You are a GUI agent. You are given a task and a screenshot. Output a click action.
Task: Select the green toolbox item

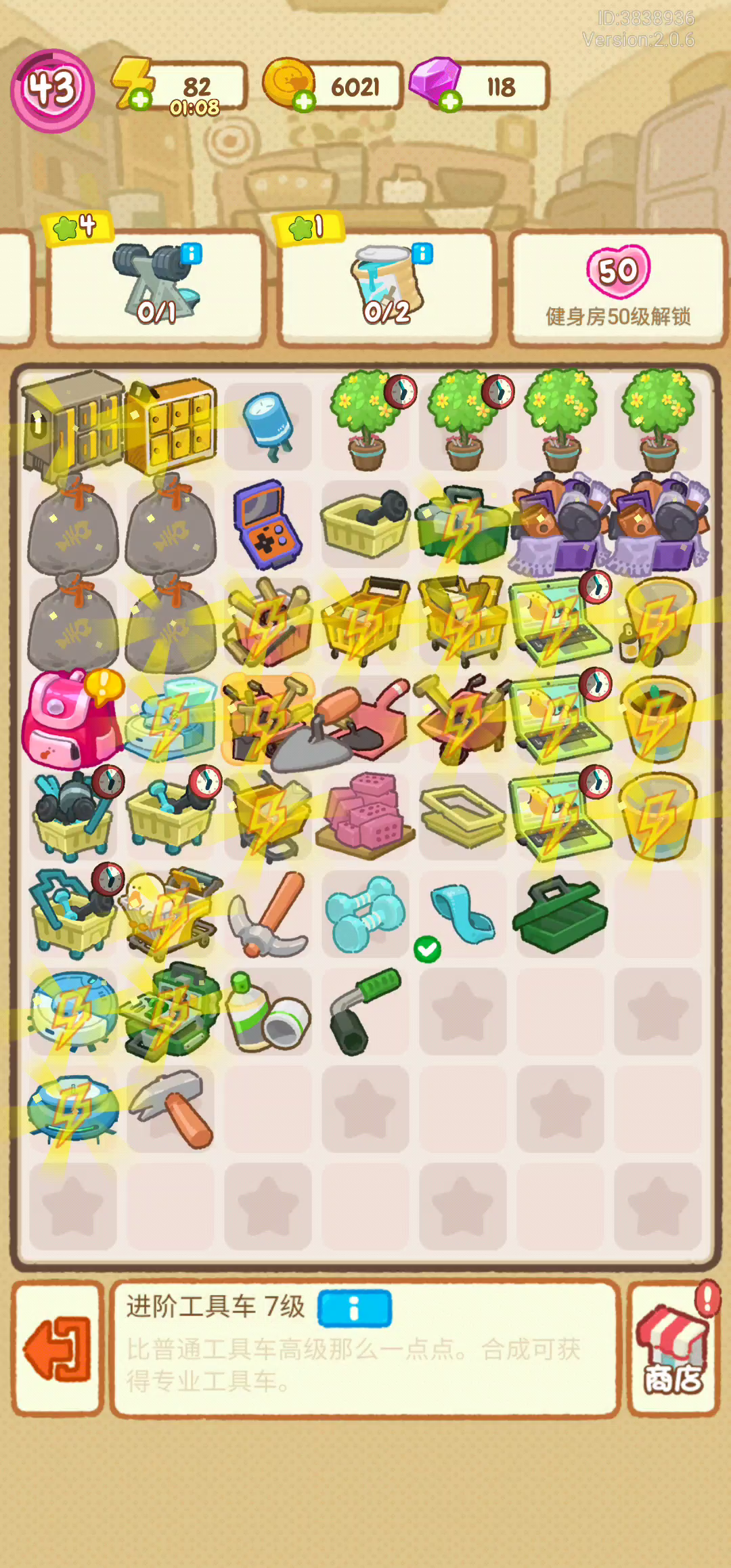(560, 914)
